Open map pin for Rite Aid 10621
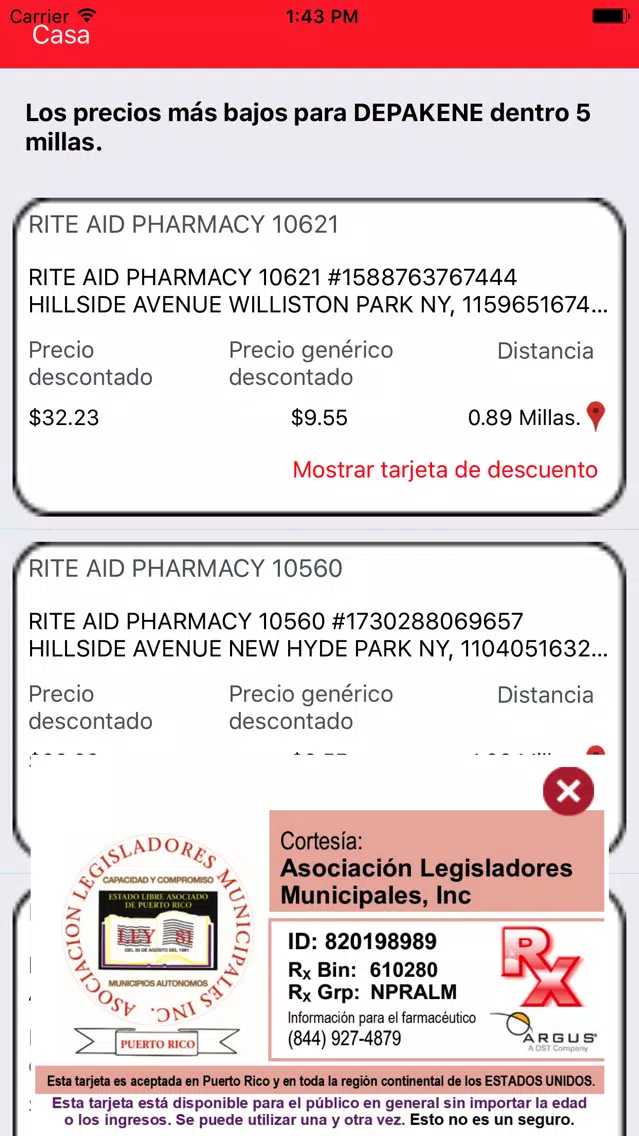 pyautogui.click(x=596, y=417)
